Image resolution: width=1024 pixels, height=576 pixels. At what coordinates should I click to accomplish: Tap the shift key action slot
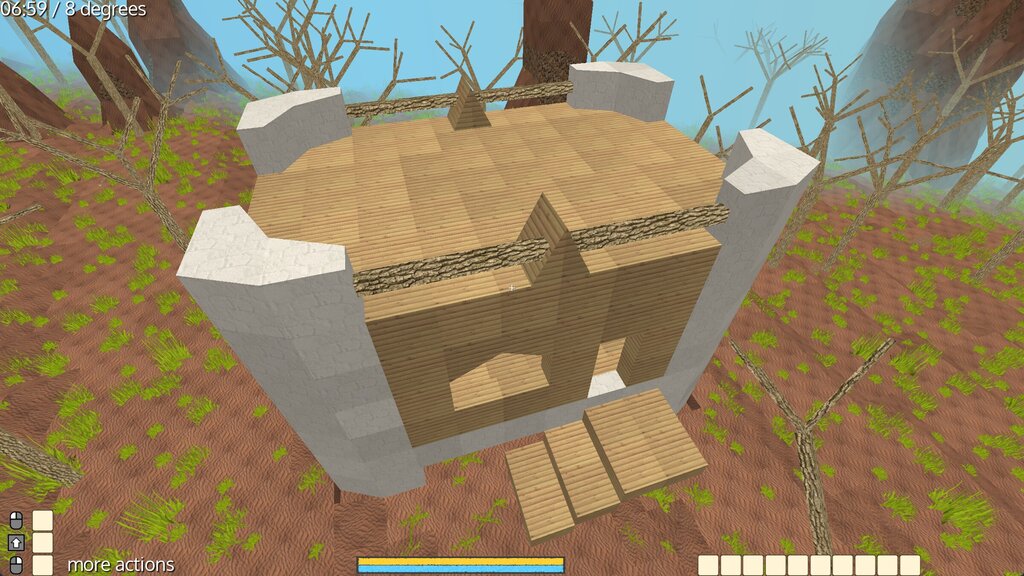[x=43, y=543]
